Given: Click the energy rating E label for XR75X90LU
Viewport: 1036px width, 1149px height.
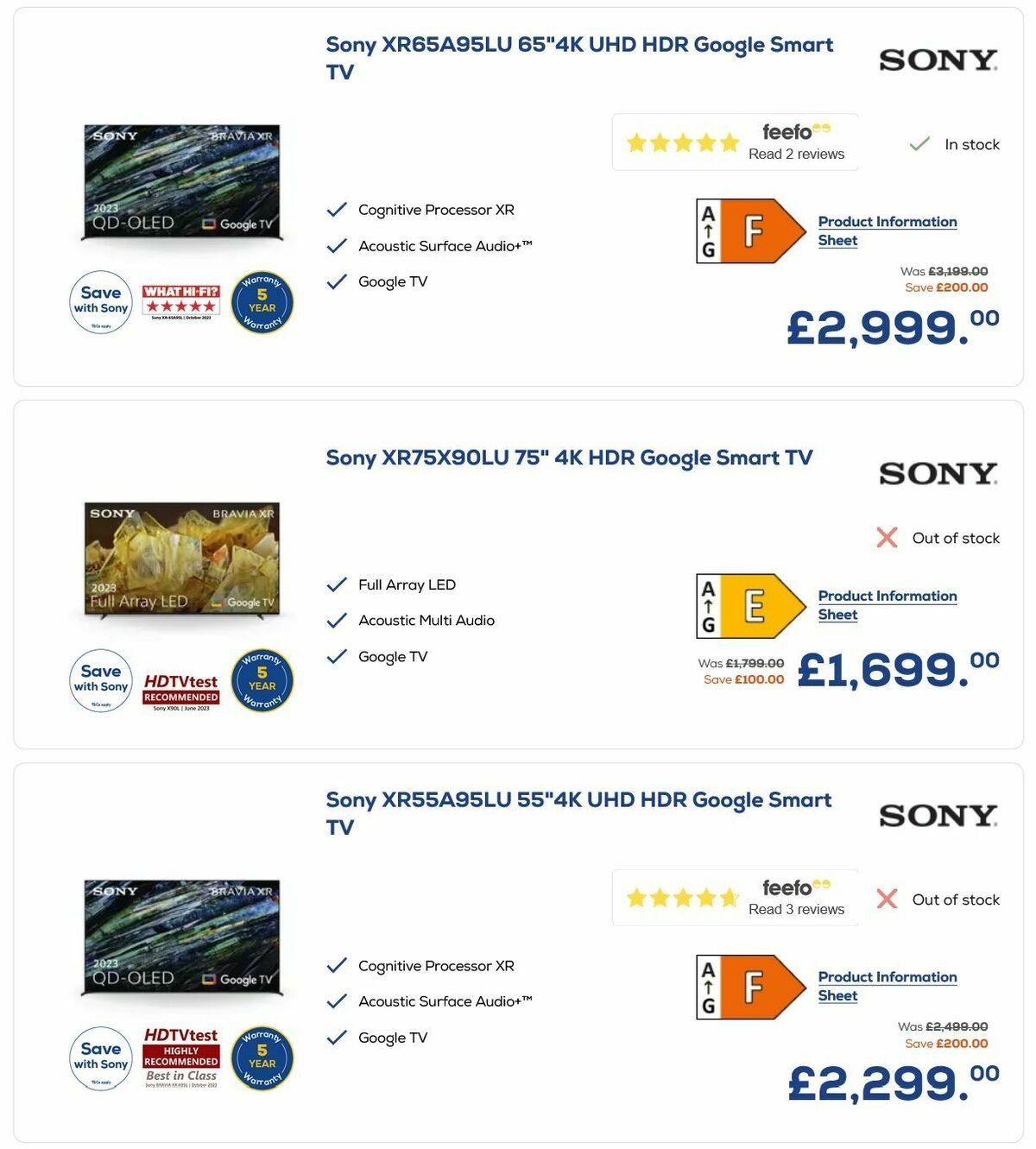Looking at the screenshot, I should pyautogui.click(x=749, y=605).
